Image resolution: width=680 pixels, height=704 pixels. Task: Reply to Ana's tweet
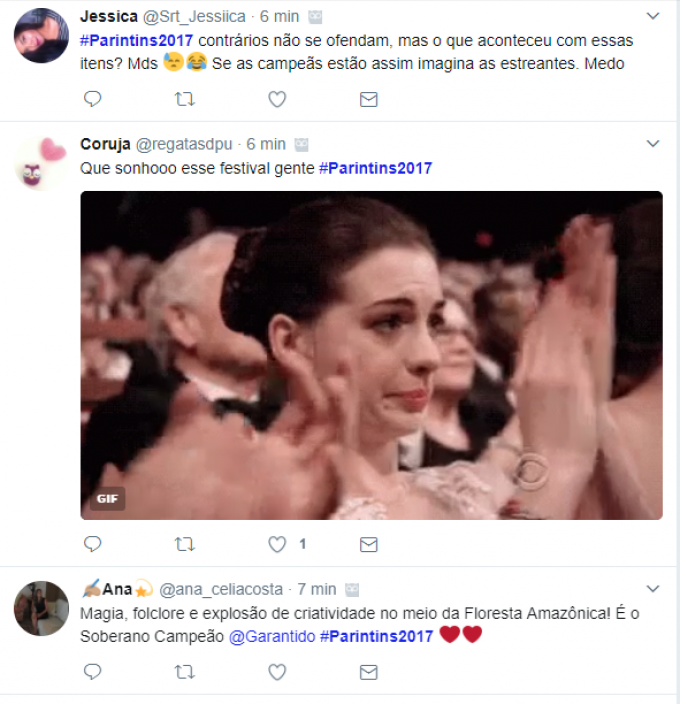pyautogui.click(x=92, y=672)
